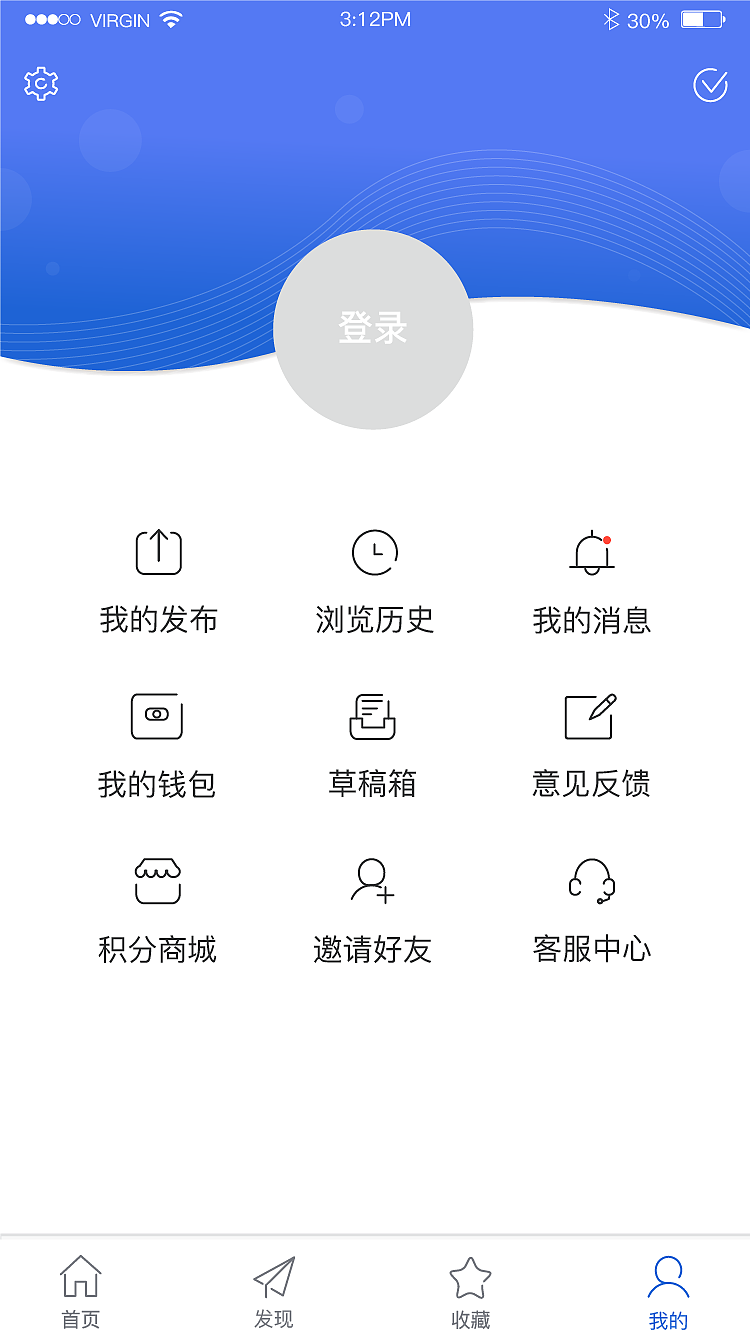Open 浏览历史 browsing history clock icon
Screen dimensions: 750x1334
[374, 552]
